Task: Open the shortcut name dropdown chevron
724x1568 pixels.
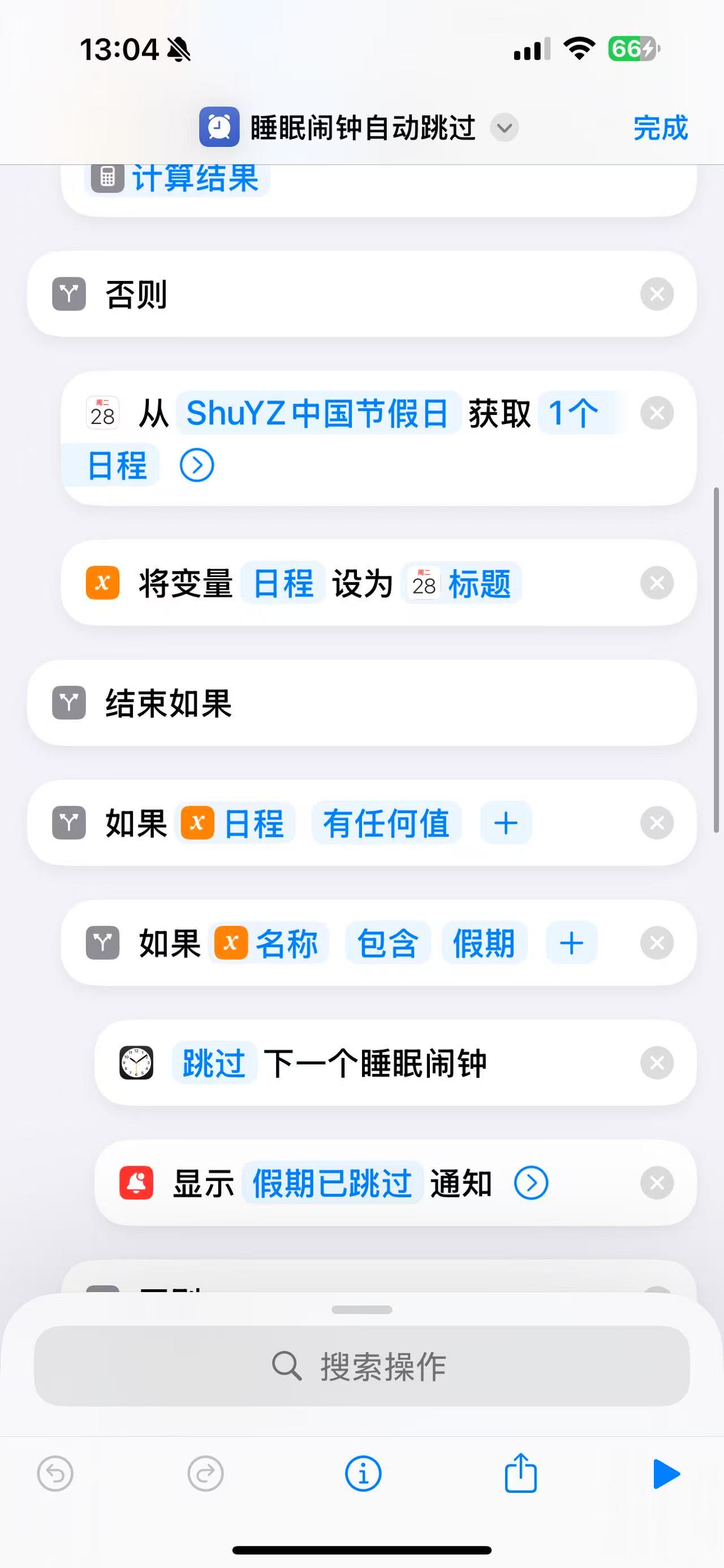Action: pos(504,128)
